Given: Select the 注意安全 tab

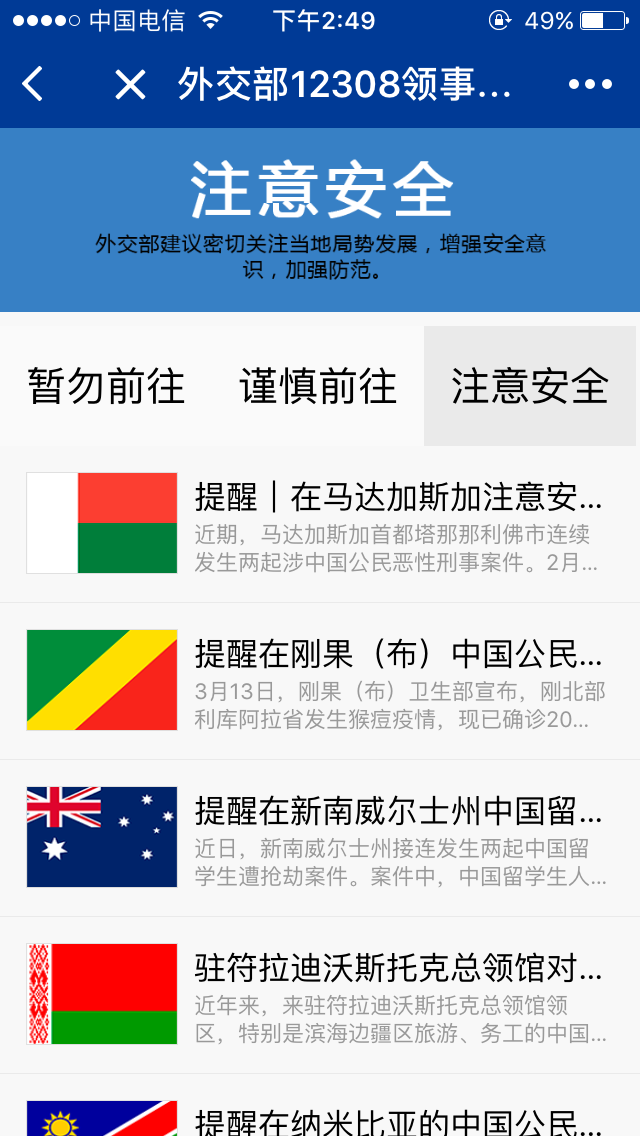Looking at the screenshot, I should (x=530, y=386).
